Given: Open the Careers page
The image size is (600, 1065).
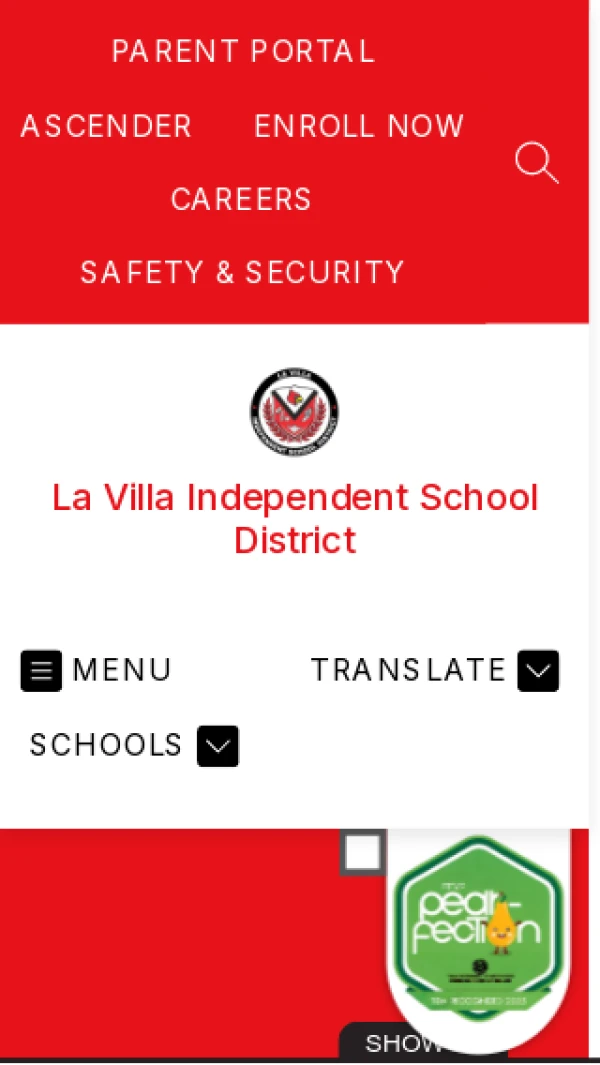Looking at the screenshot, I should click(x=241, y=199).
